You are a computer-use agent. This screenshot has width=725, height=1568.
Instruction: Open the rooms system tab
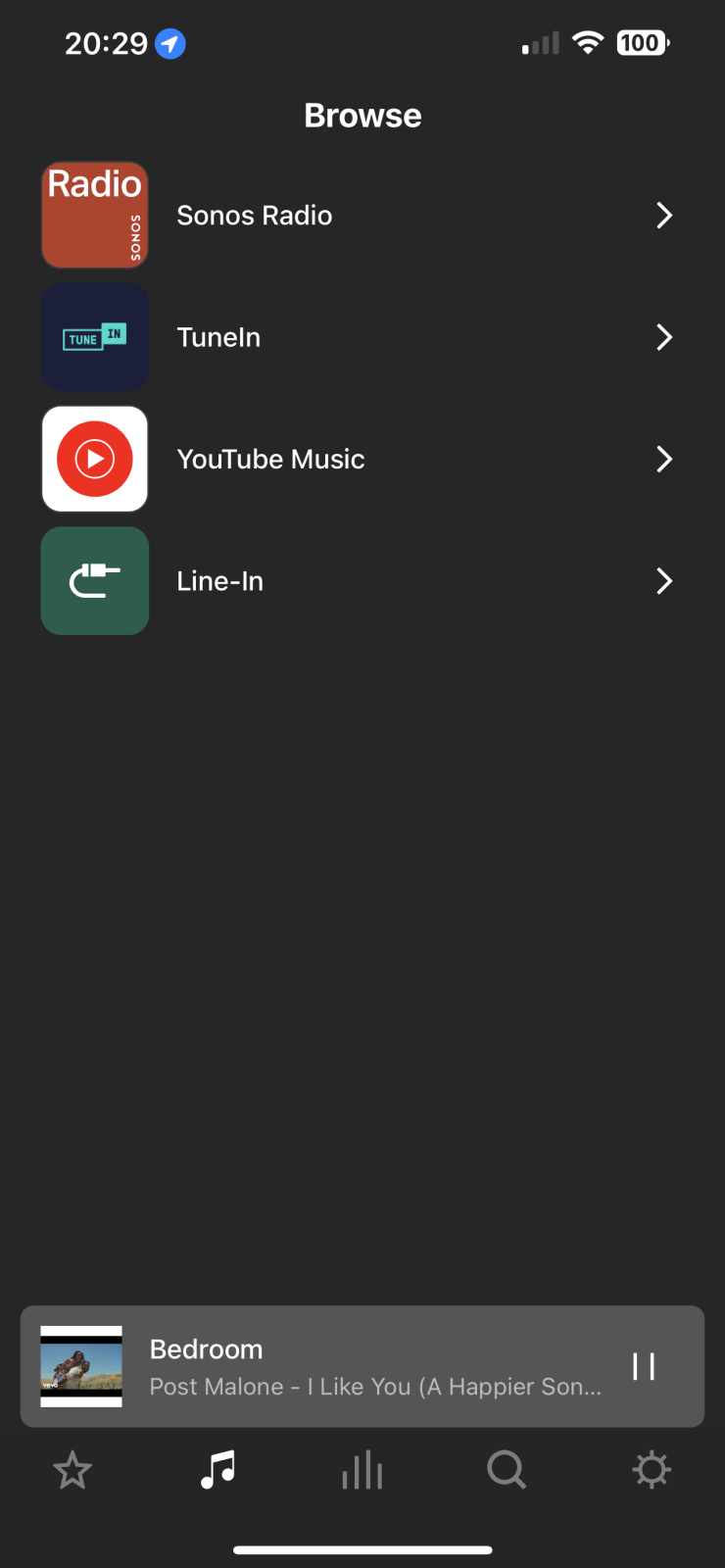pos(362,1470)
